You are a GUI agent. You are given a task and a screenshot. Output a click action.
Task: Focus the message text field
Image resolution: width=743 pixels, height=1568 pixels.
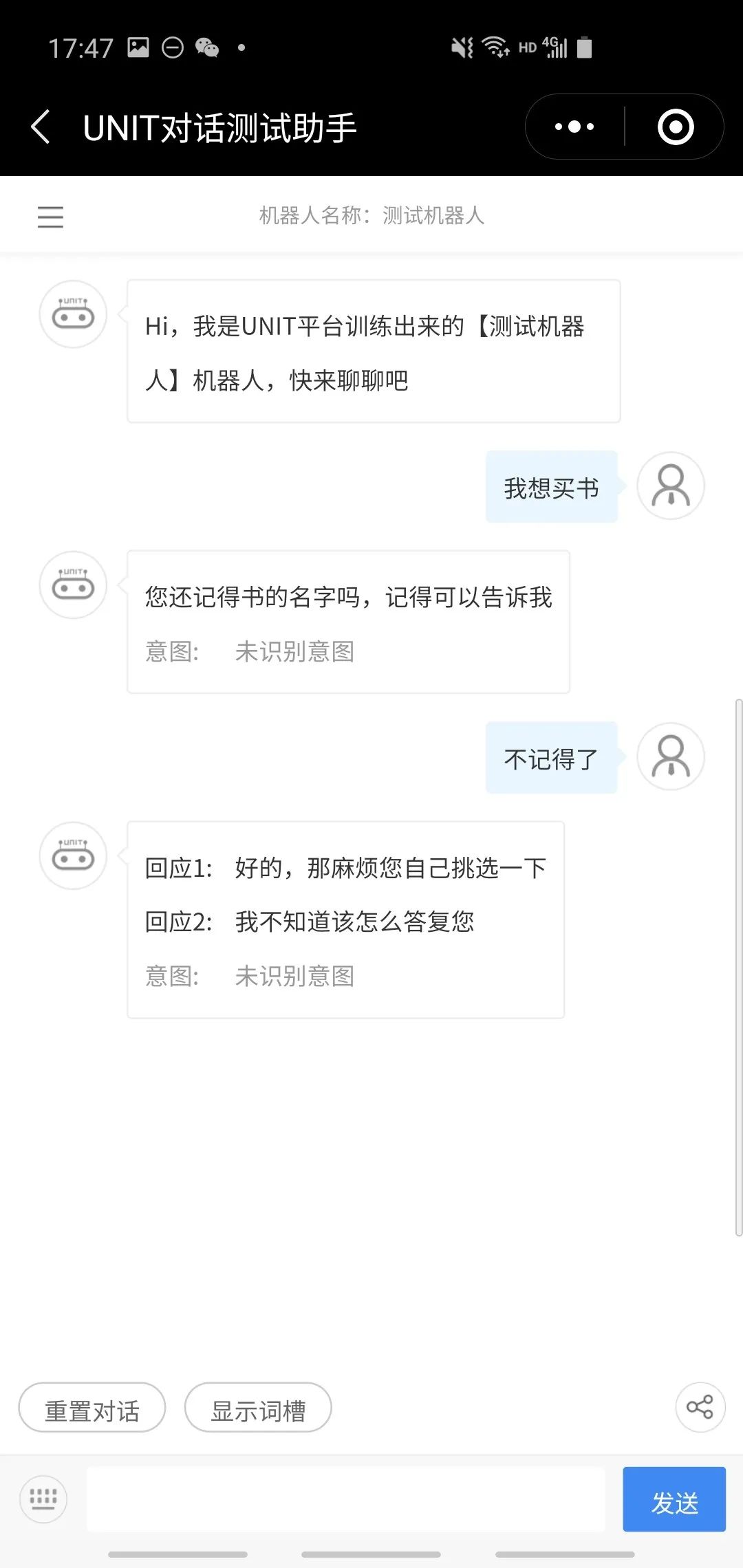pos(345,1499)
